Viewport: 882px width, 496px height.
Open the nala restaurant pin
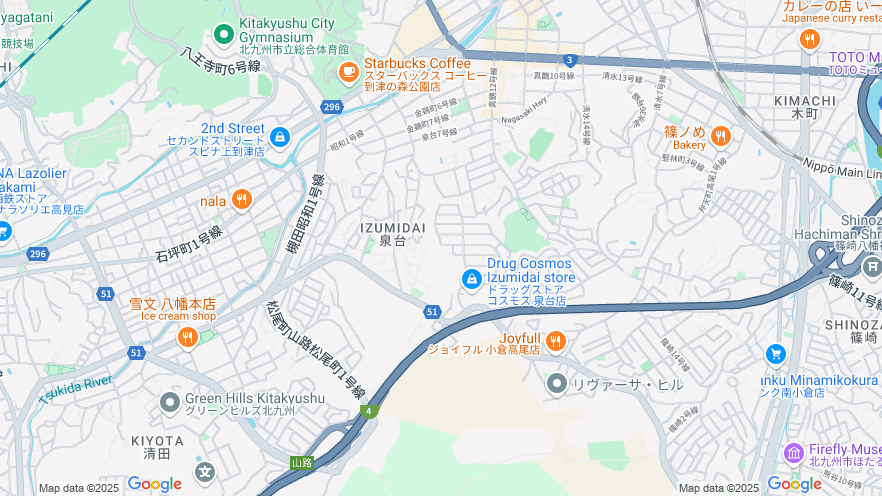pos(240,200)
